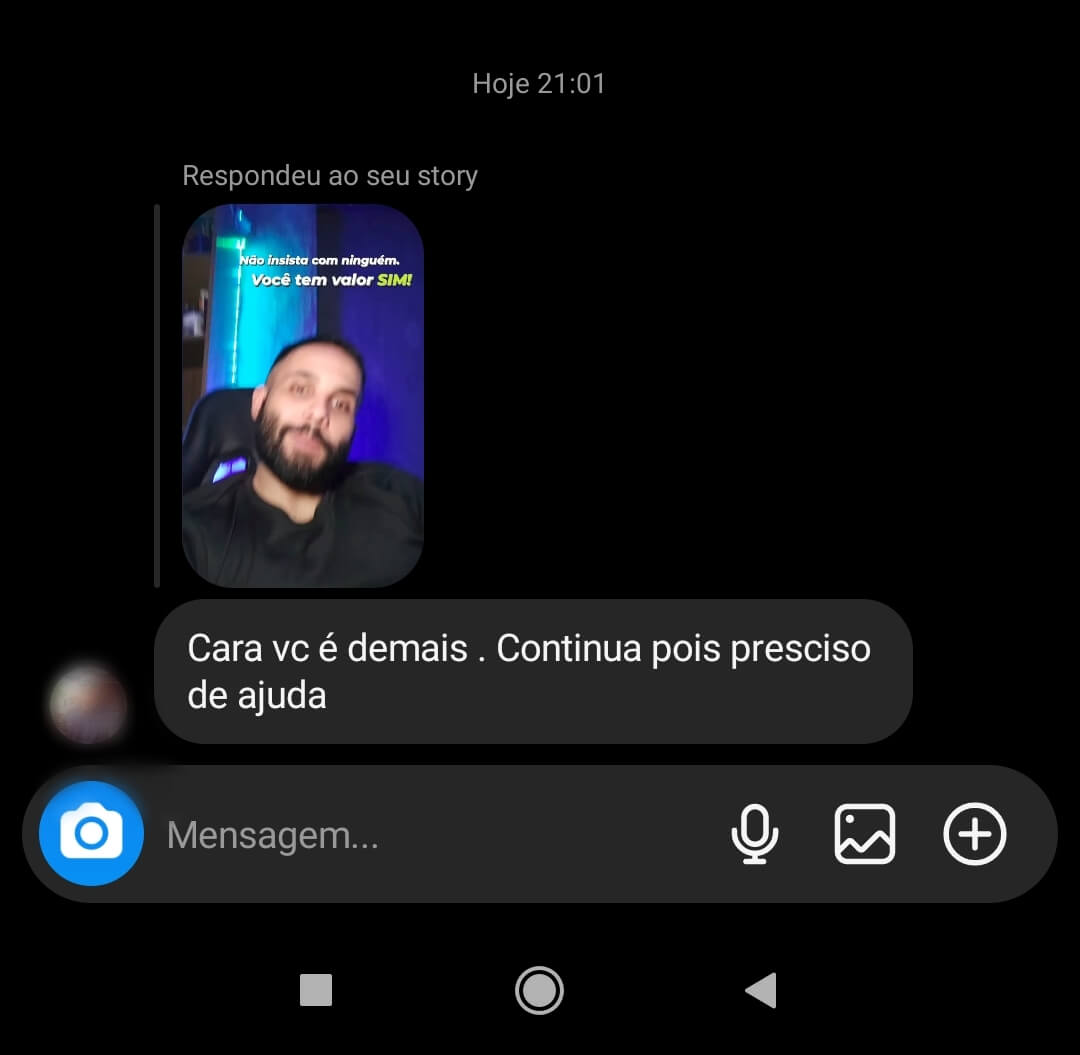Open the replied story thumbnail

click(302, 395)
